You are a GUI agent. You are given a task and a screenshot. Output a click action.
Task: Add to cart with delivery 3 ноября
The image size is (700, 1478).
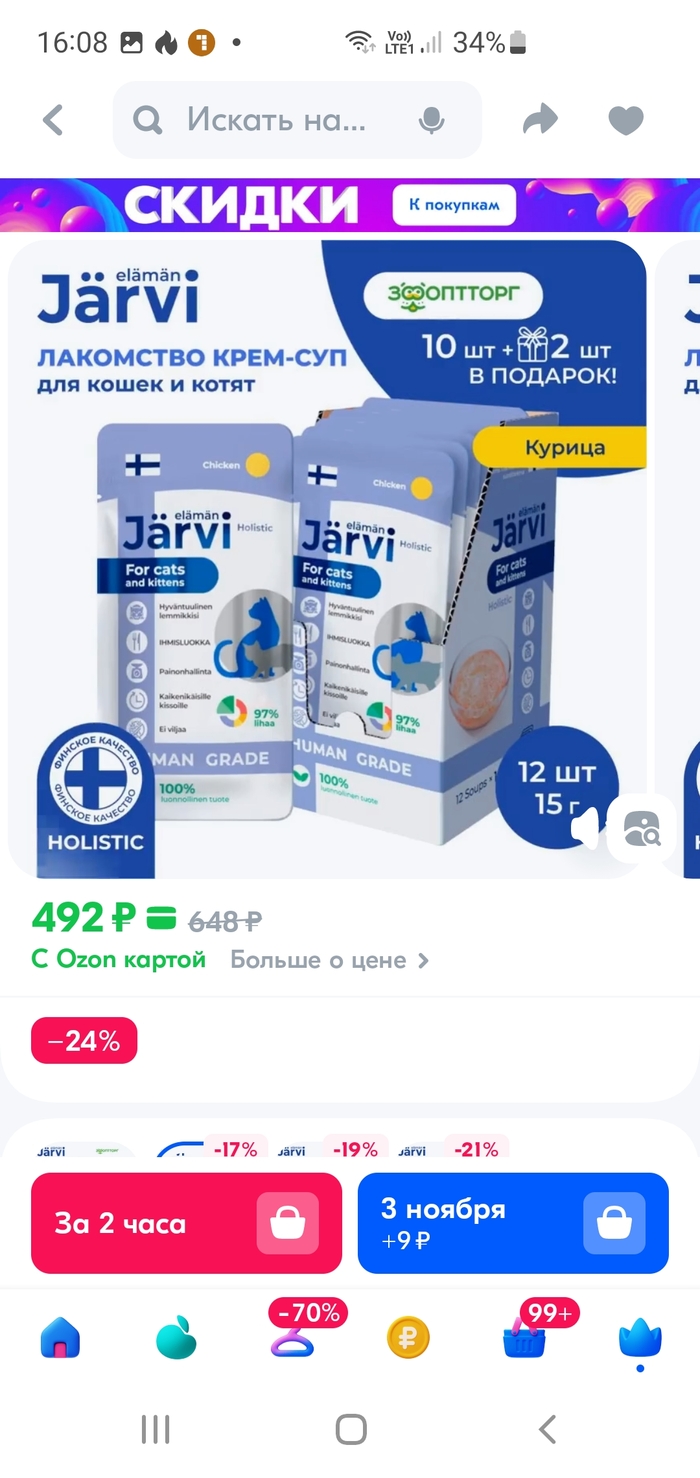coord(512,1223)
